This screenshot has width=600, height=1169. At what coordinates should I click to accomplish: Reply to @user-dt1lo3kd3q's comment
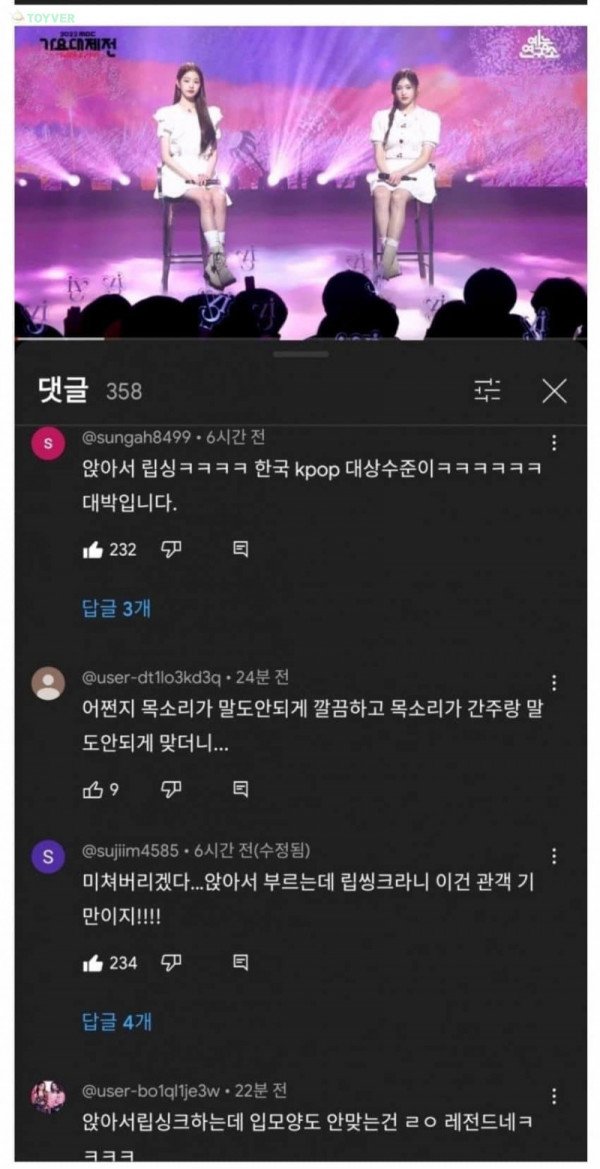[x=240, y=789]
